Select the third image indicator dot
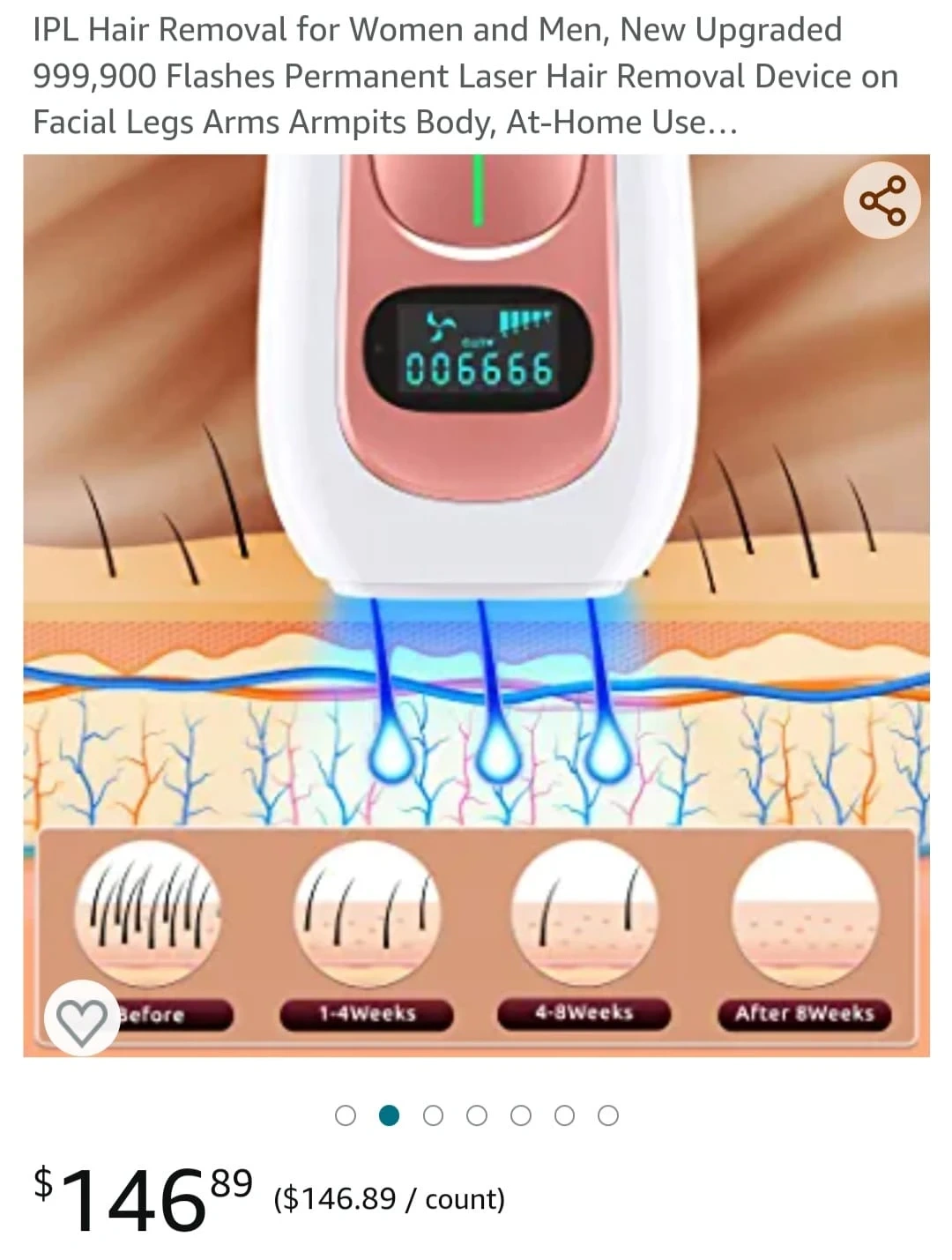Viewport: 952px width, 1260px height. [433, 1115]
